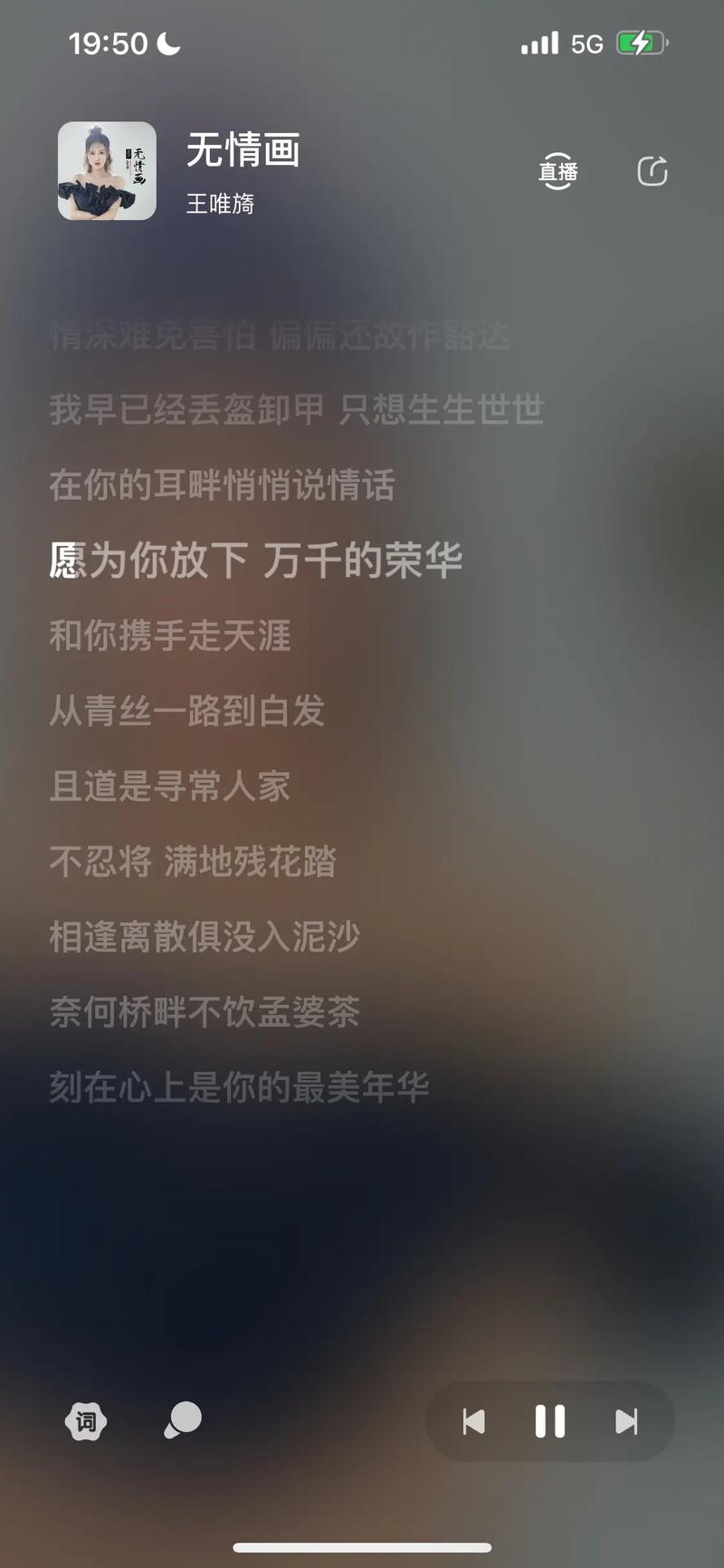724x1568 pixels.
Task: Go back to previous track
Action: coord(473,1421)
